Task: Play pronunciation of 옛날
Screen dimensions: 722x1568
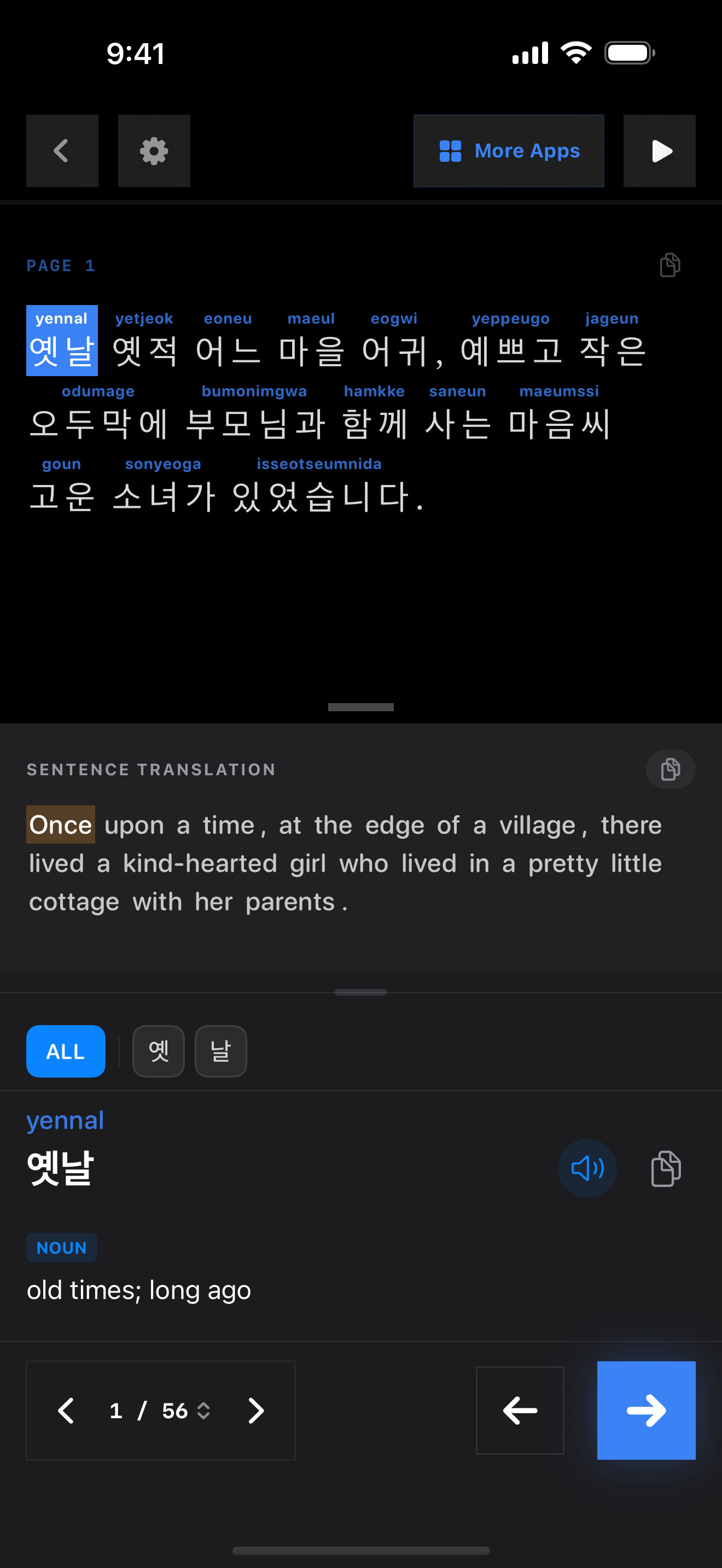Action: point(587,1168)
